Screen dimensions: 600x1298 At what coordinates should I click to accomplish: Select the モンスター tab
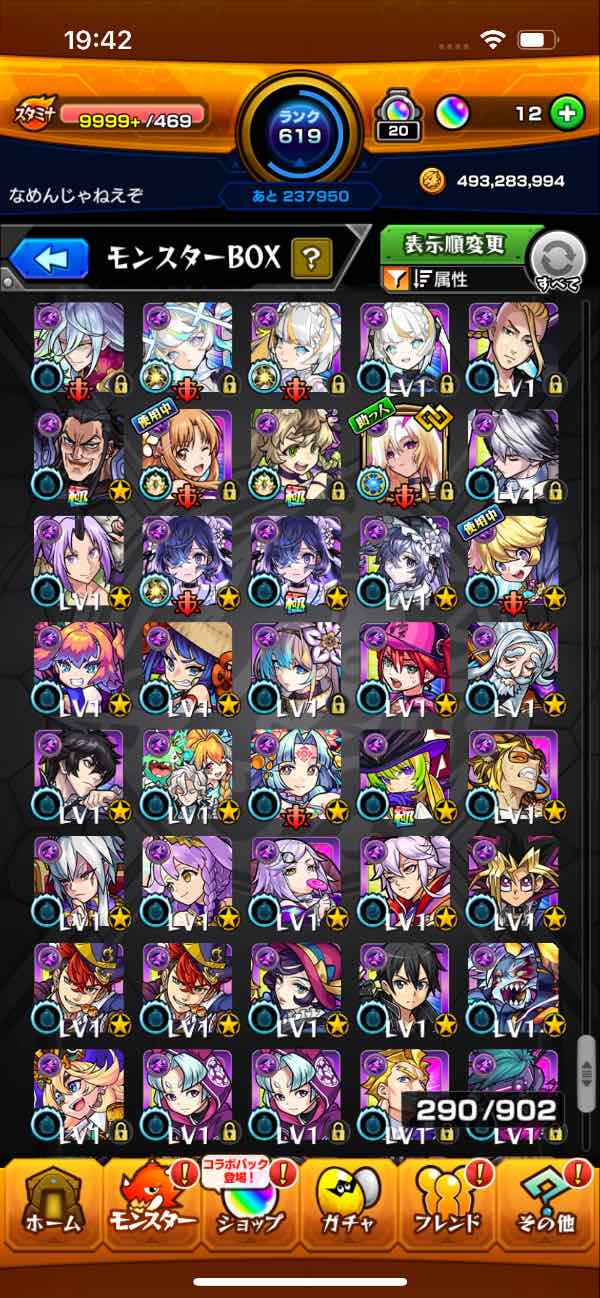tap(150, 1203)
